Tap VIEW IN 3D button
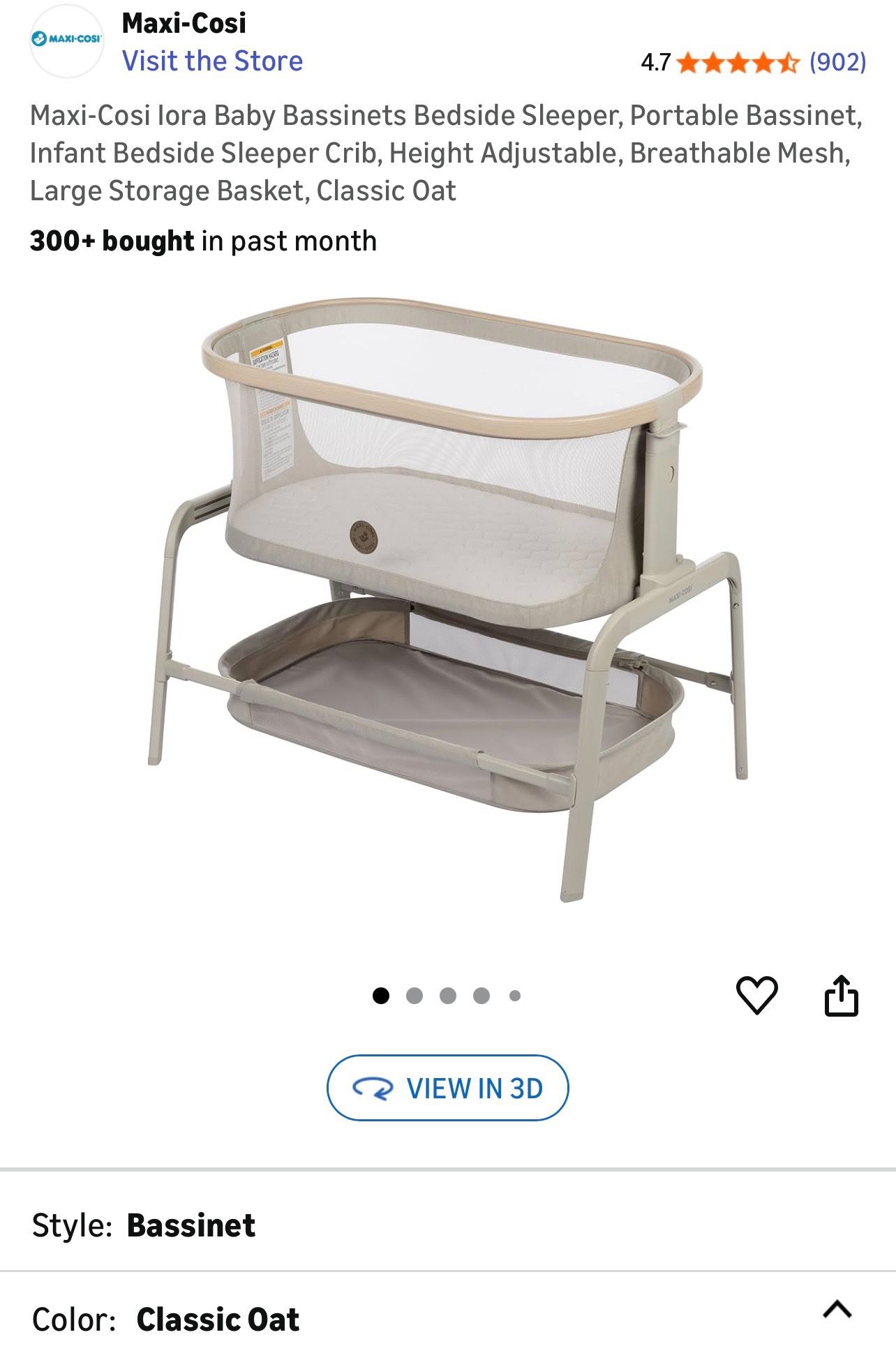The height and width of the screenshot is (1353, 896). (x=448, y=1088)
